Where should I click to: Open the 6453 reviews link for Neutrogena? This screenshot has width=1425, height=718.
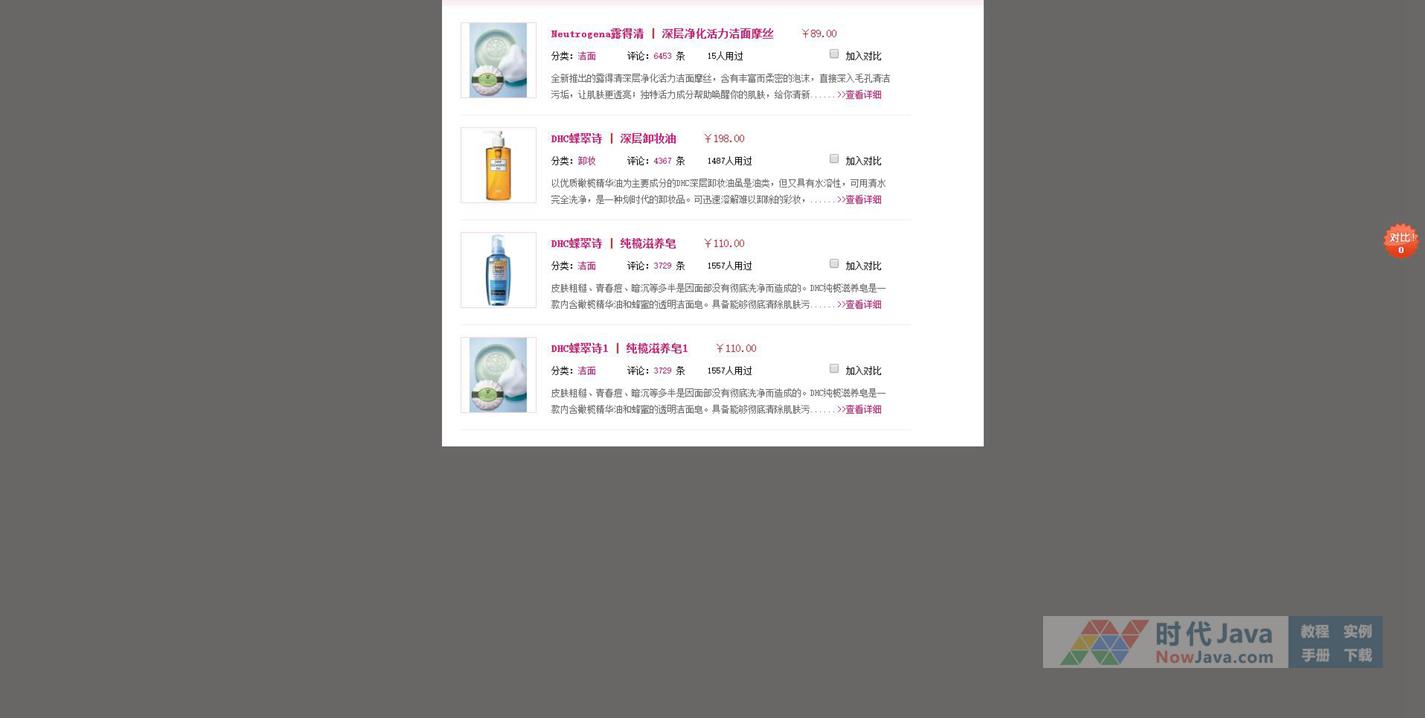(662, 56)
